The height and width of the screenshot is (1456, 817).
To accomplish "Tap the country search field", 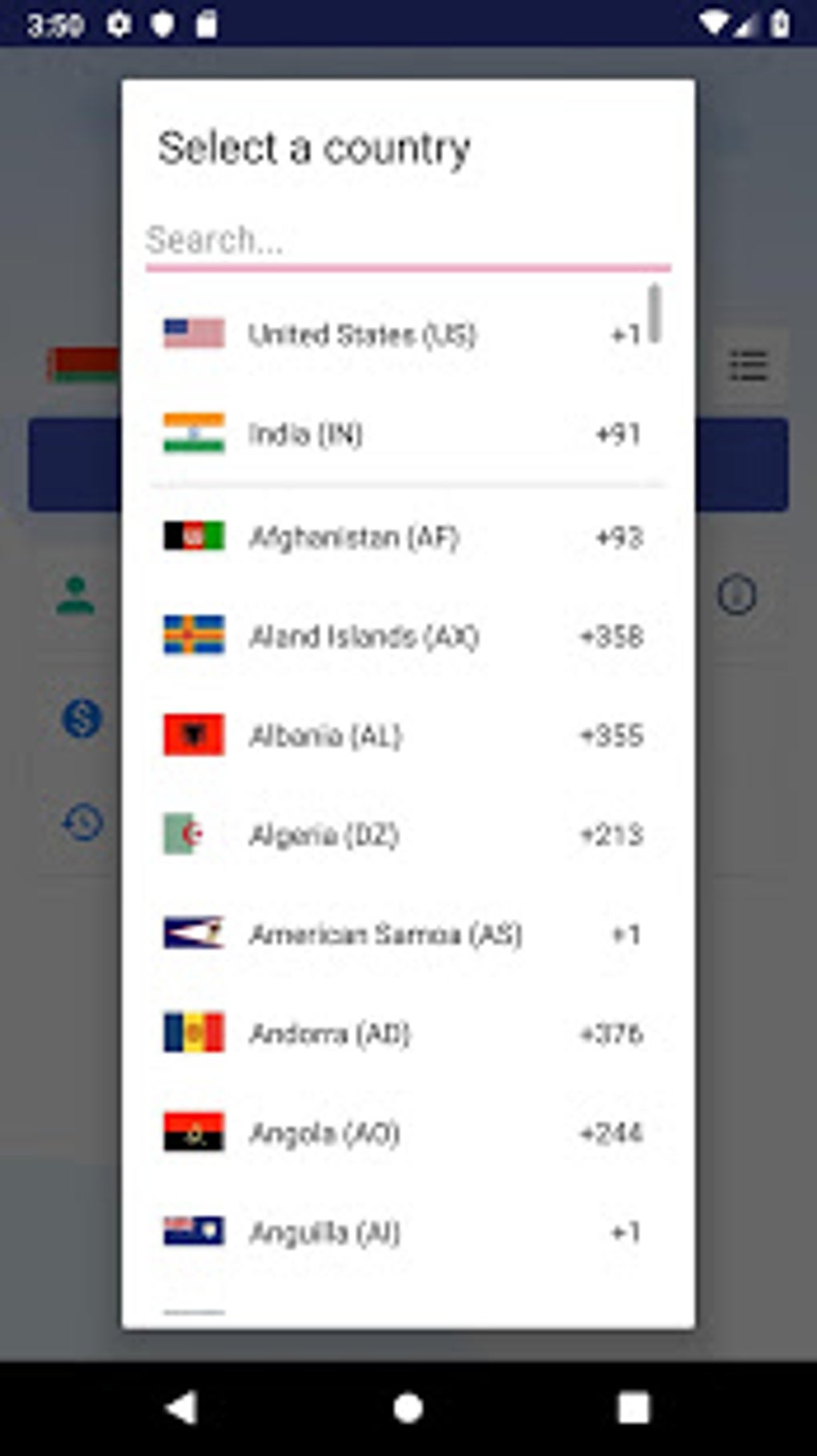I will pyautogui.click(x=407, y=240).
